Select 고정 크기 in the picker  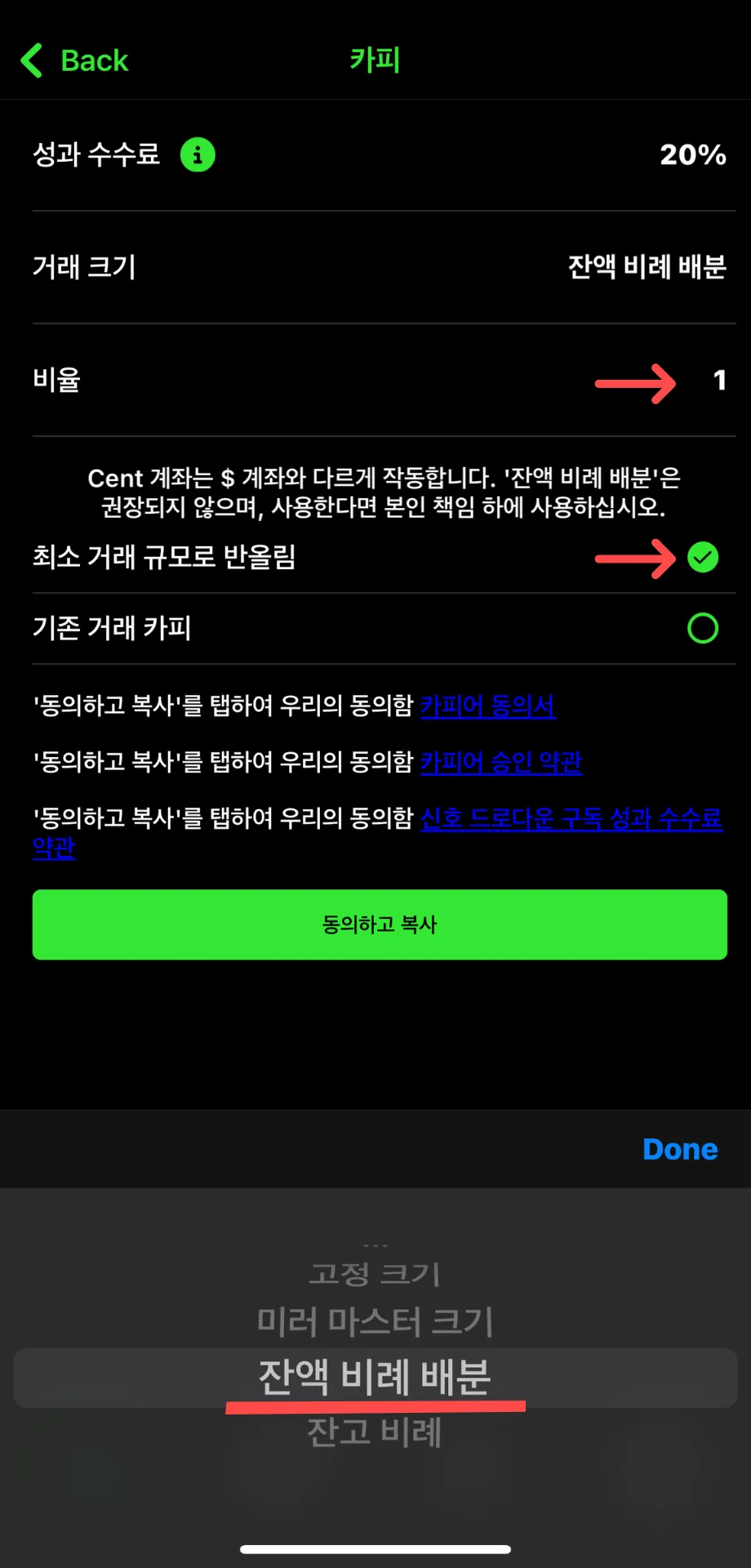(x=375, y=1273)
